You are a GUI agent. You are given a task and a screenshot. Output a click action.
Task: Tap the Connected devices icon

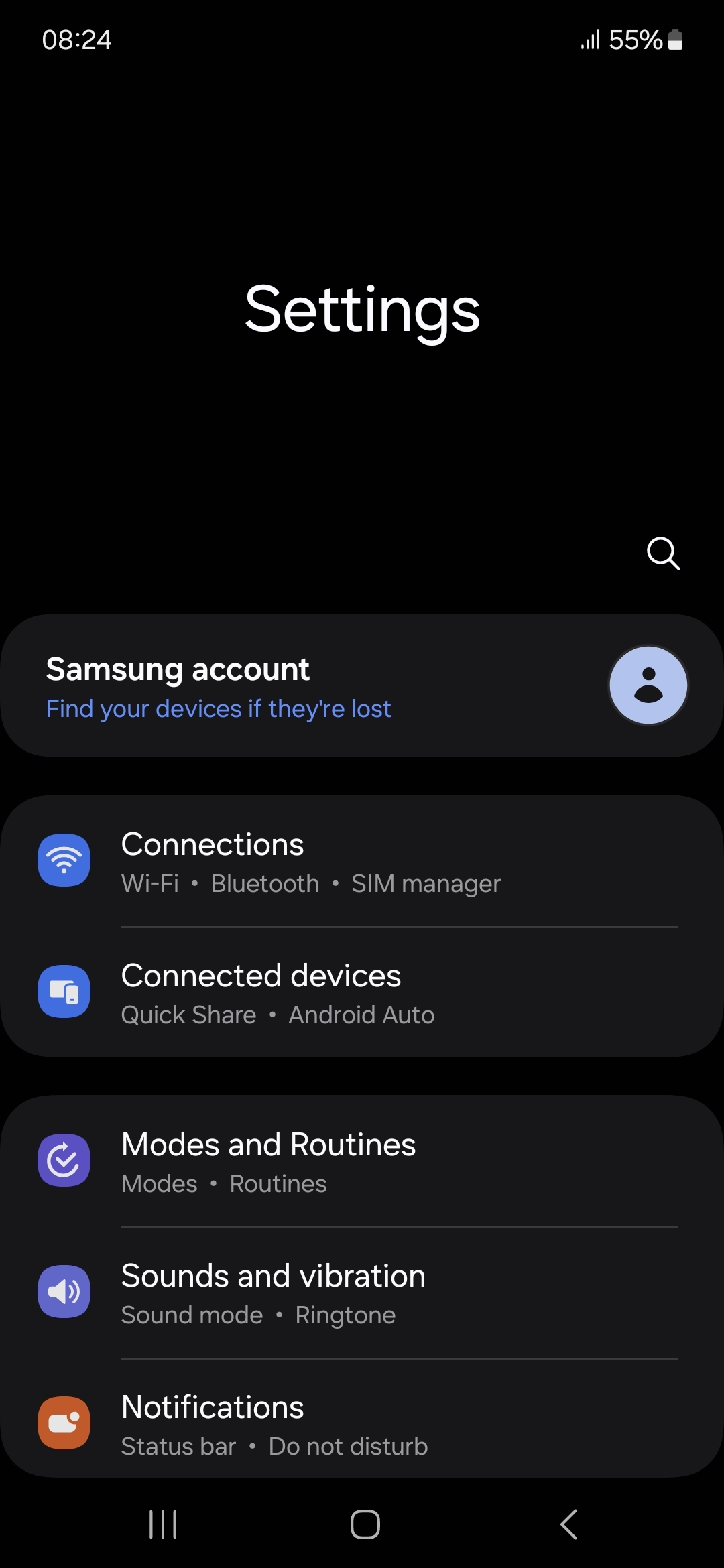pos(64,992)
